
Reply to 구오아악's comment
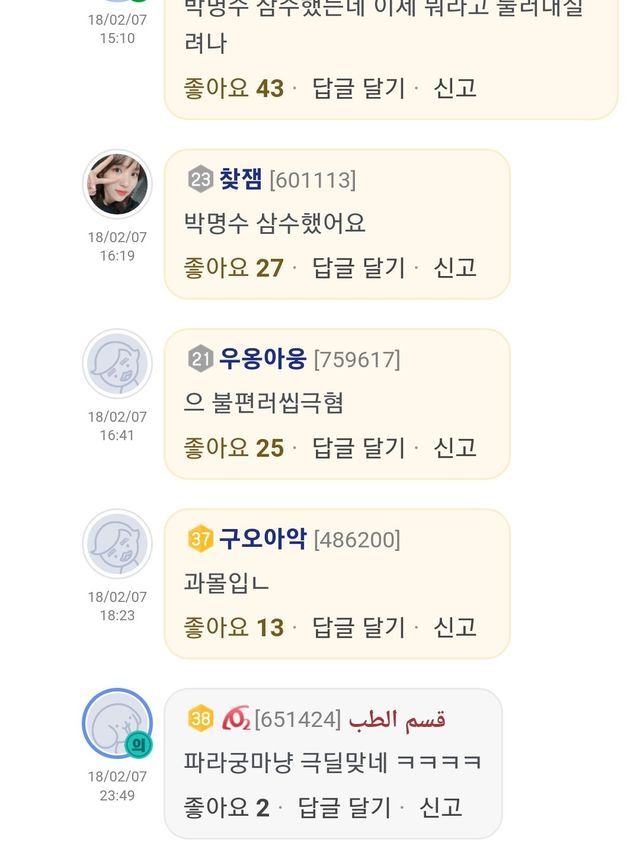click(x=359, y=628)
